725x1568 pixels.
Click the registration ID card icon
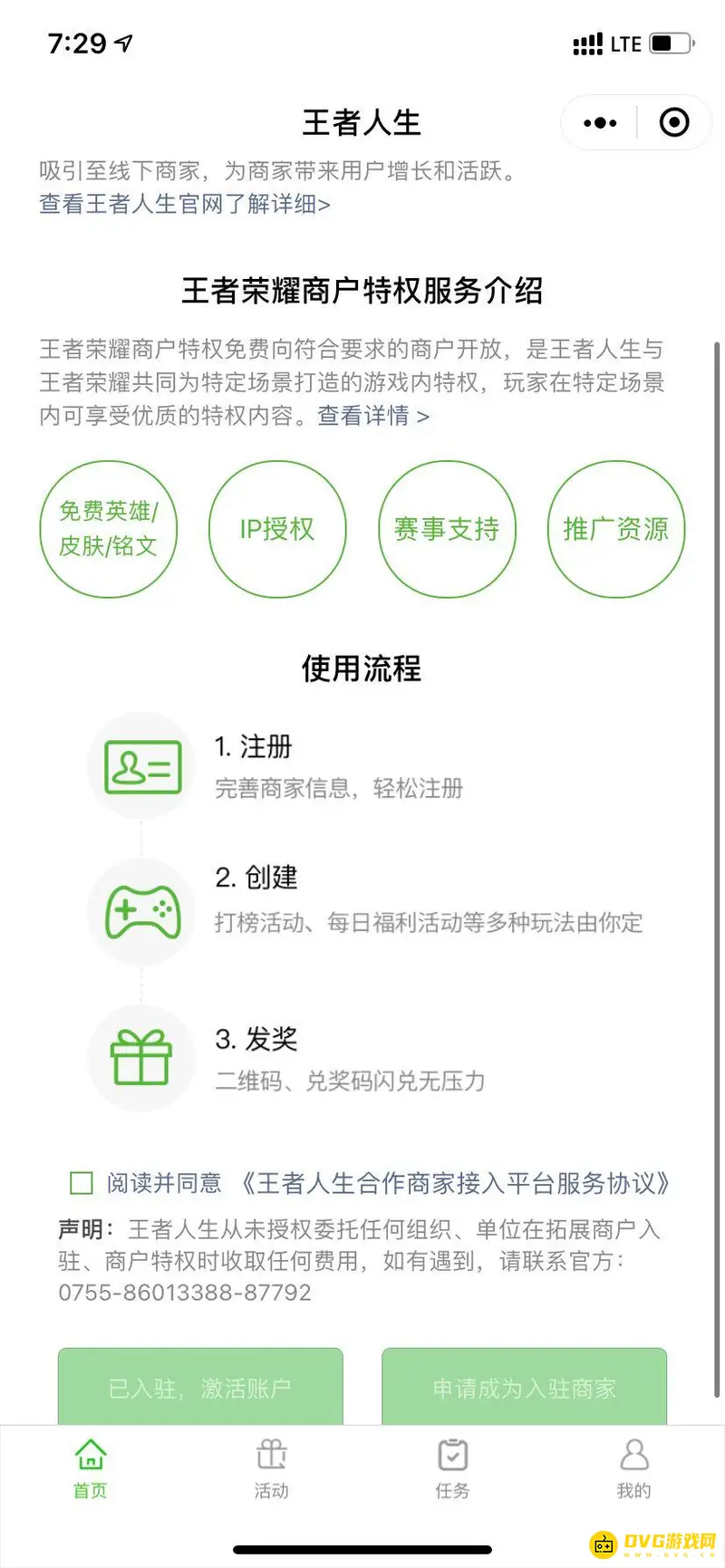(x=140, y=765)
